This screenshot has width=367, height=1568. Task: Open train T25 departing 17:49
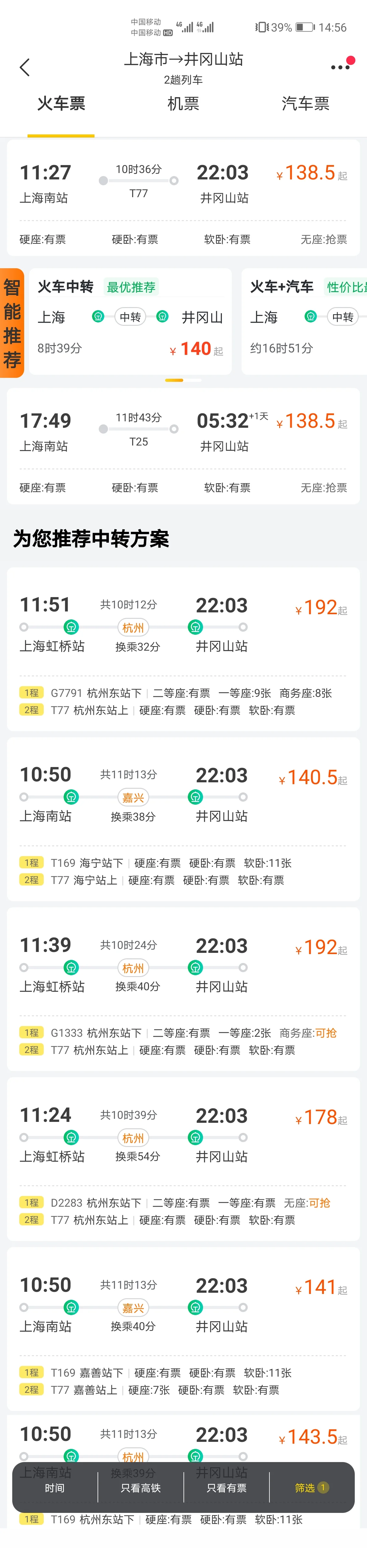(183, 446)
